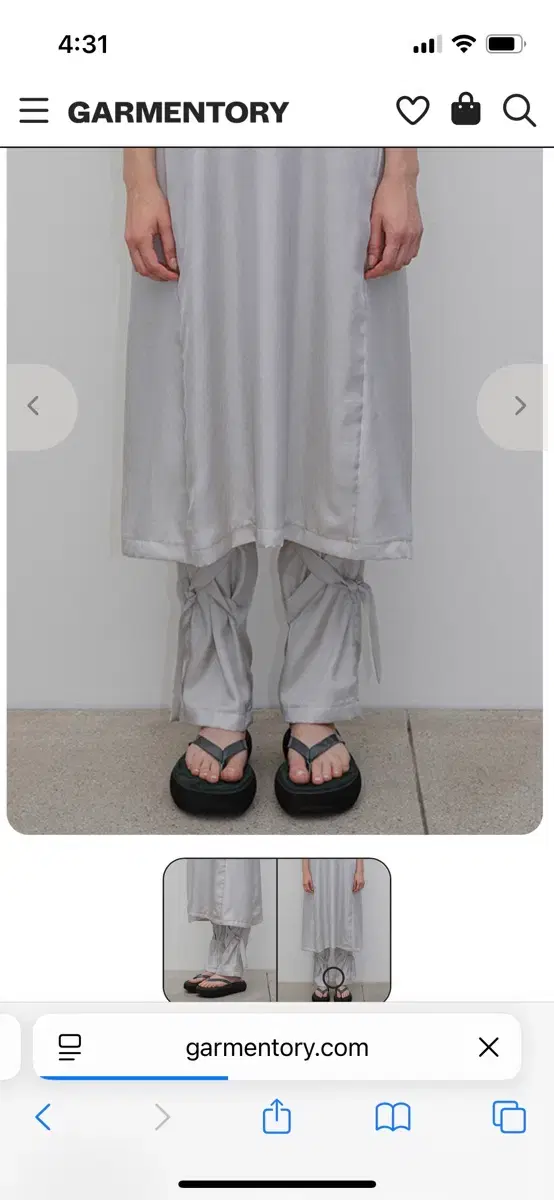Show the previous product image

(x=35, y=406)
